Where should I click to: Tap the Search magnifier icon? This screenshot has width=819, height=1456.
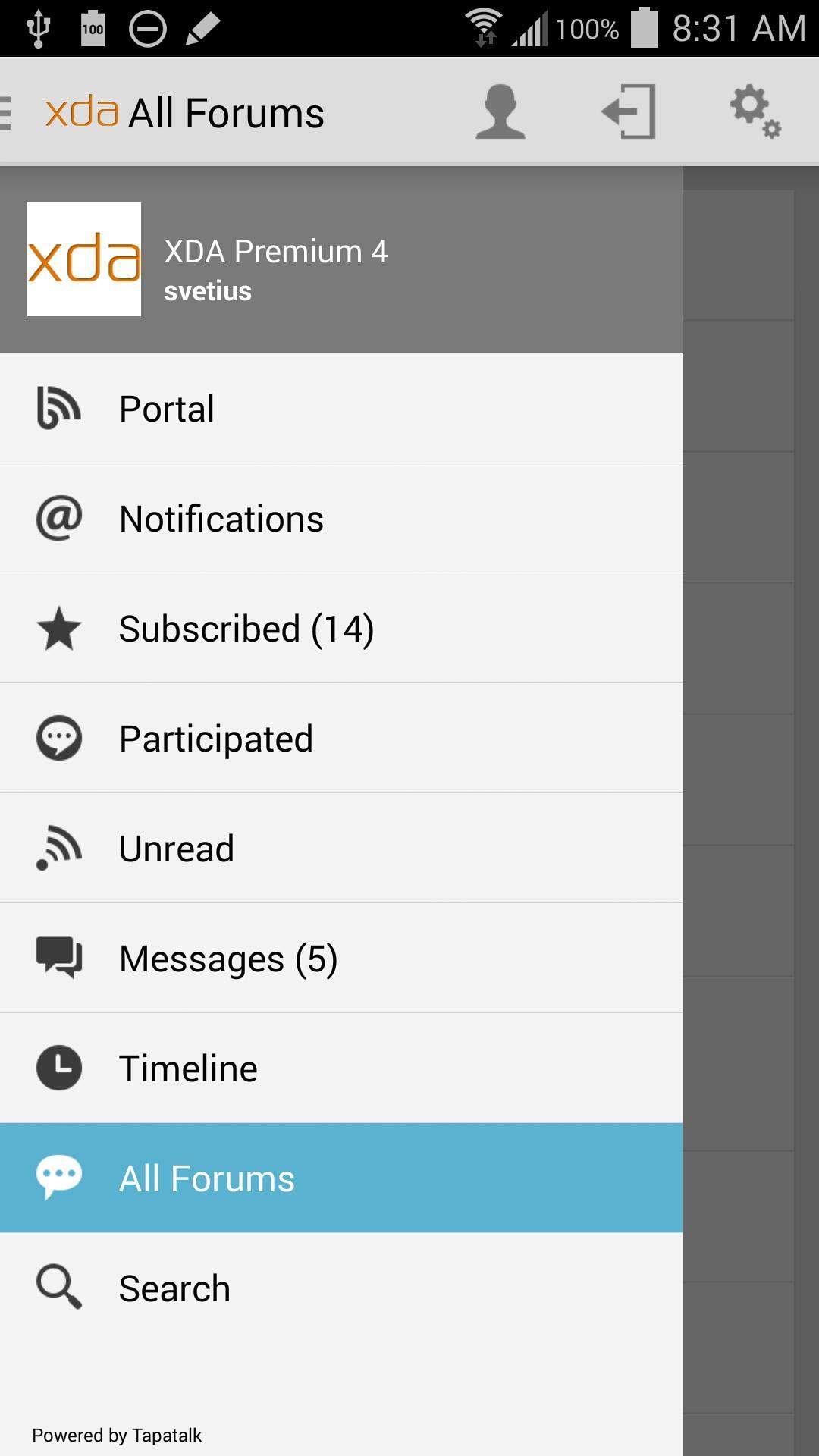tap(59, 1287)
